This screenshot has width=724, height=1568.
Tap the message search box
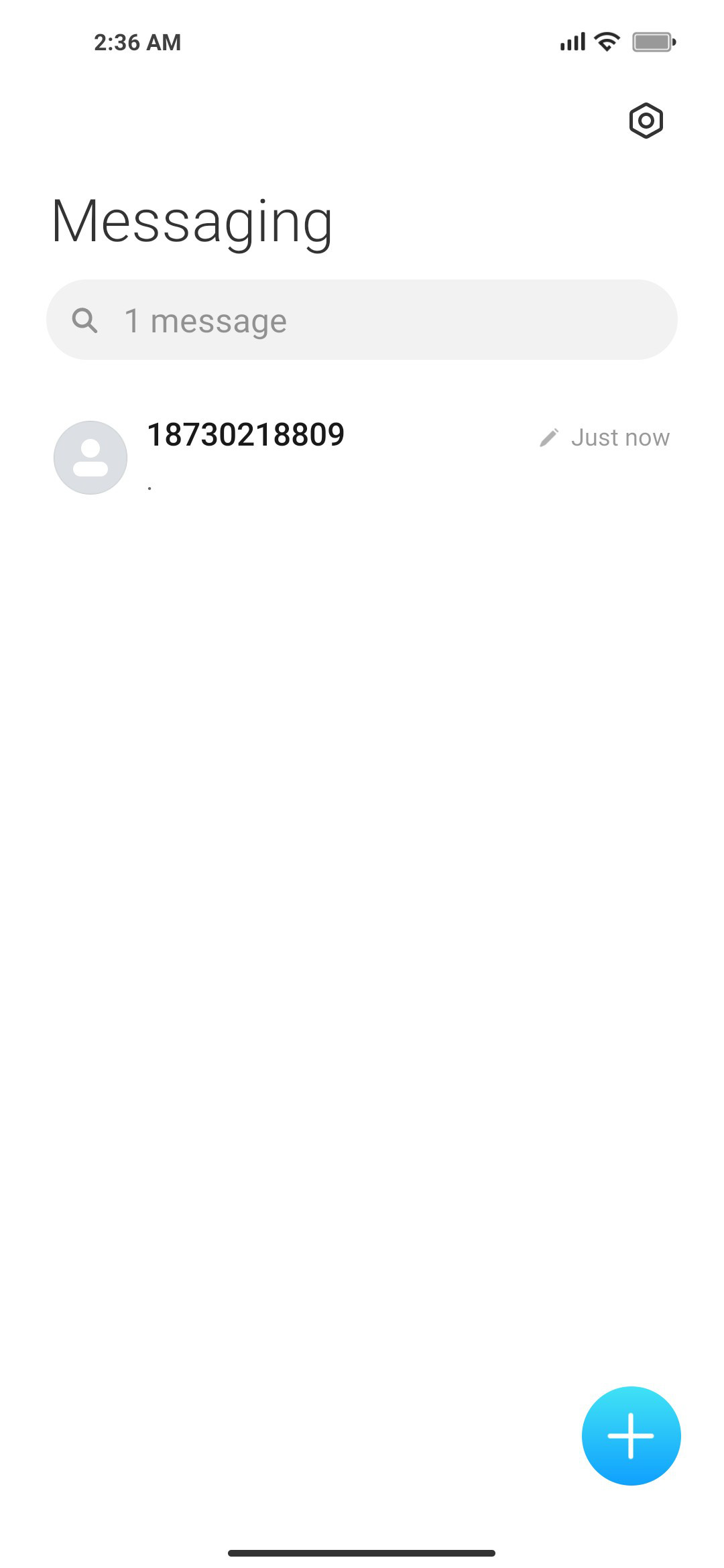362,320
